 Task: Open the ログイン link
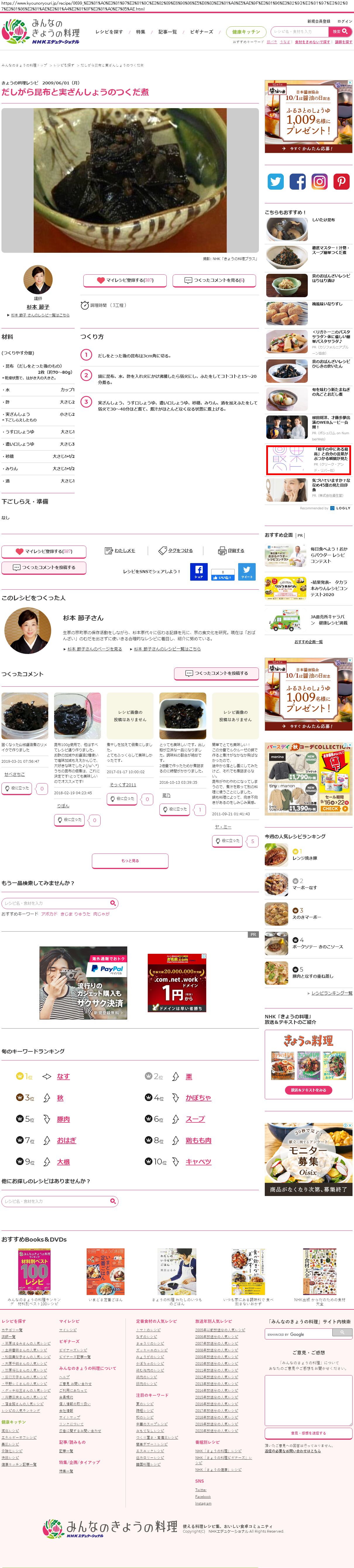(x=344, y=21)
